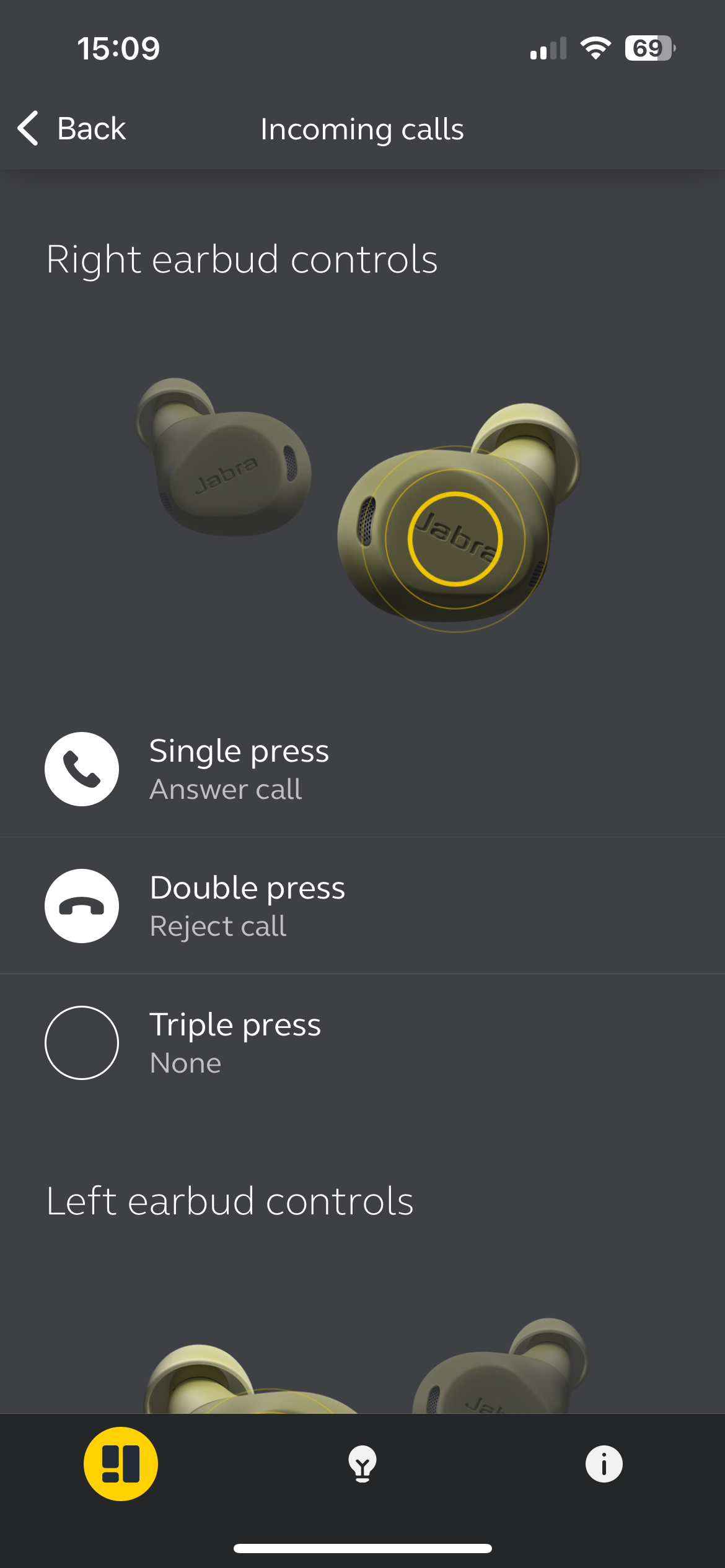Switch to the yellow dashboard tab
The height and width of the screenshot is (1568, 725).
(121, 1464)
